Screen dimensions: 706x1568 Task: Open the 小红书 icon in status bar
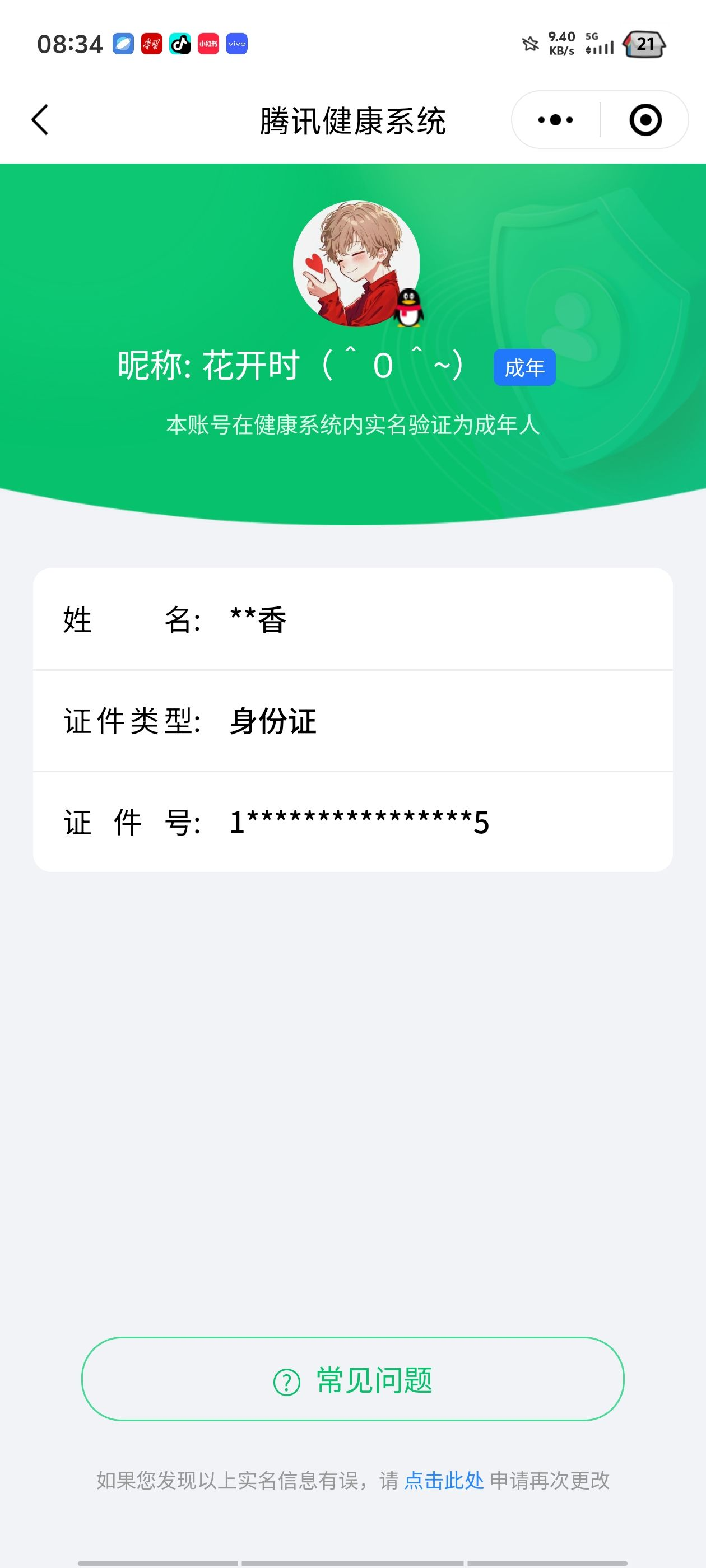(207, 43)
